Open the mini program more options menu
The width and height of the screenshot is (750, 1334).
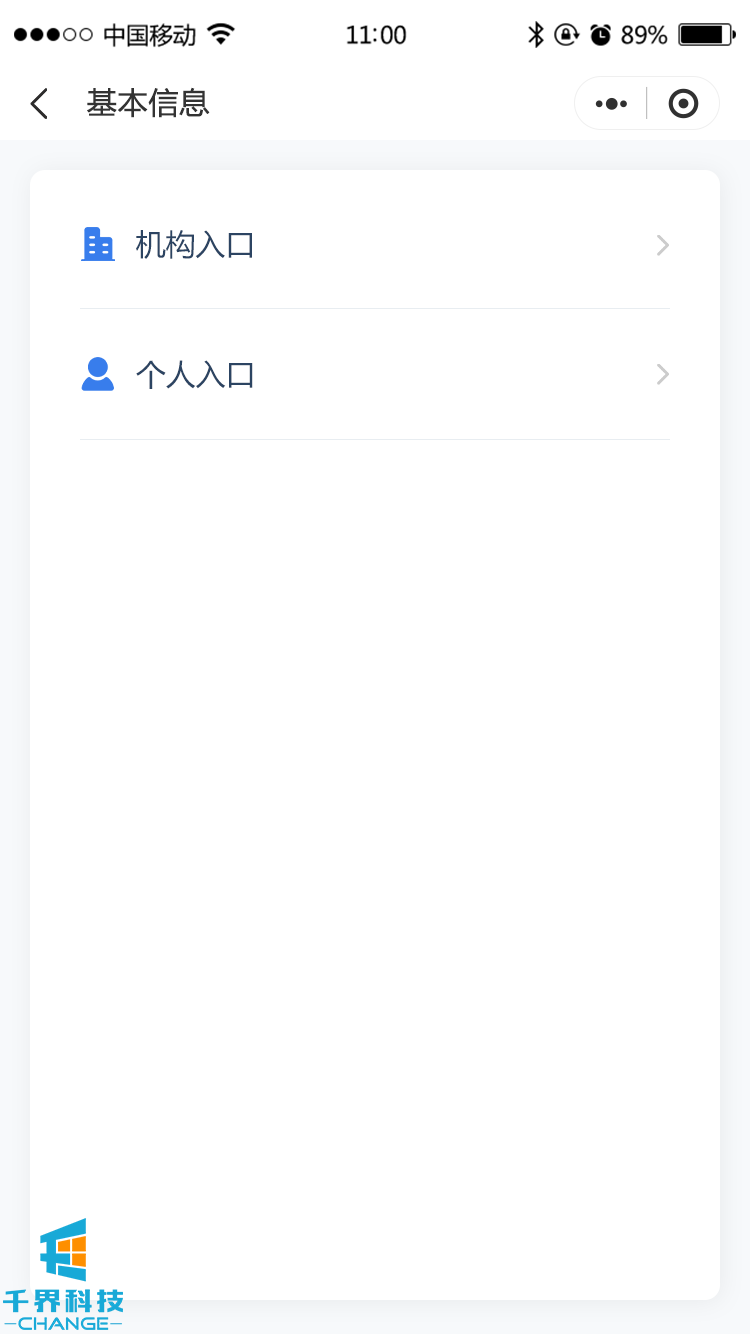pos(611,104)
